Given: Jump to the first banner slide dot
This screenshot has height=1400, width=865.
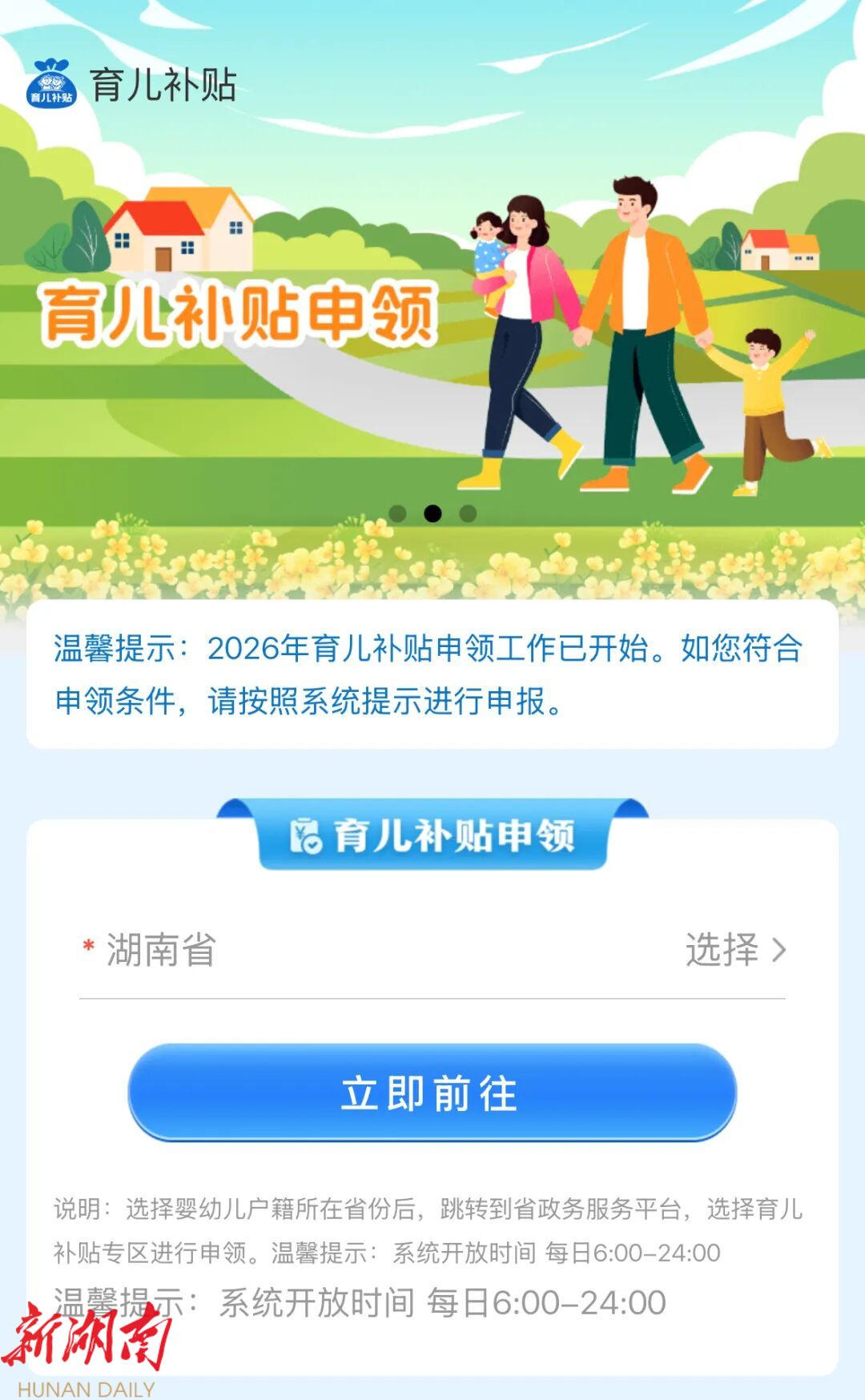Looking at the screenshot, I should [x=397, y=513].
